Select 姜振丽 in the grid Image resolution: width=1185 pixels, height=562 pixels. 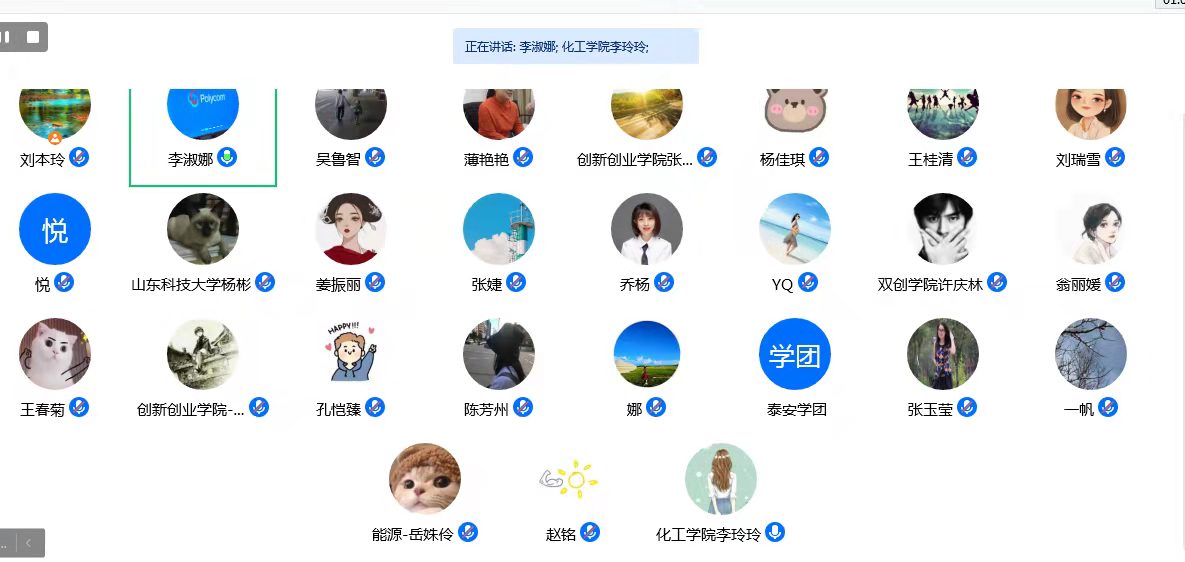click(x=351, y=230)
